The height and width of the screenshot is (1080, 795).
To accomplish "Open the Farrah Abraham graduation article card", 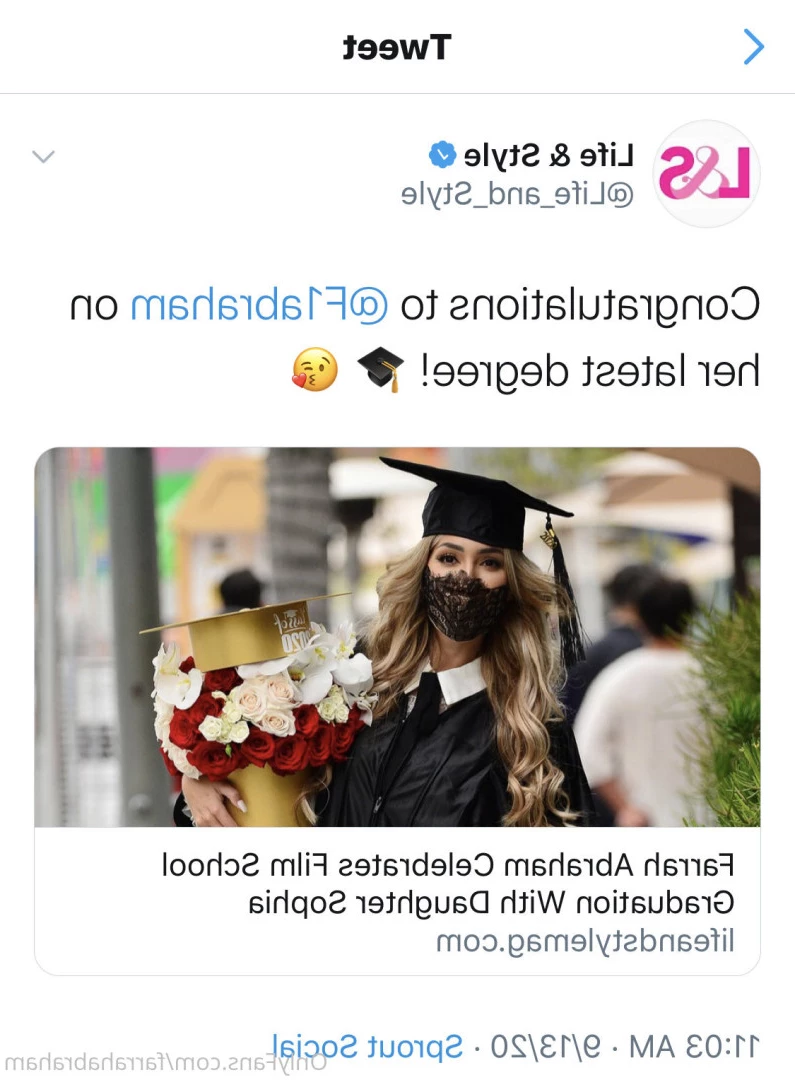I will pyautogui.click(x=397, y=710).
